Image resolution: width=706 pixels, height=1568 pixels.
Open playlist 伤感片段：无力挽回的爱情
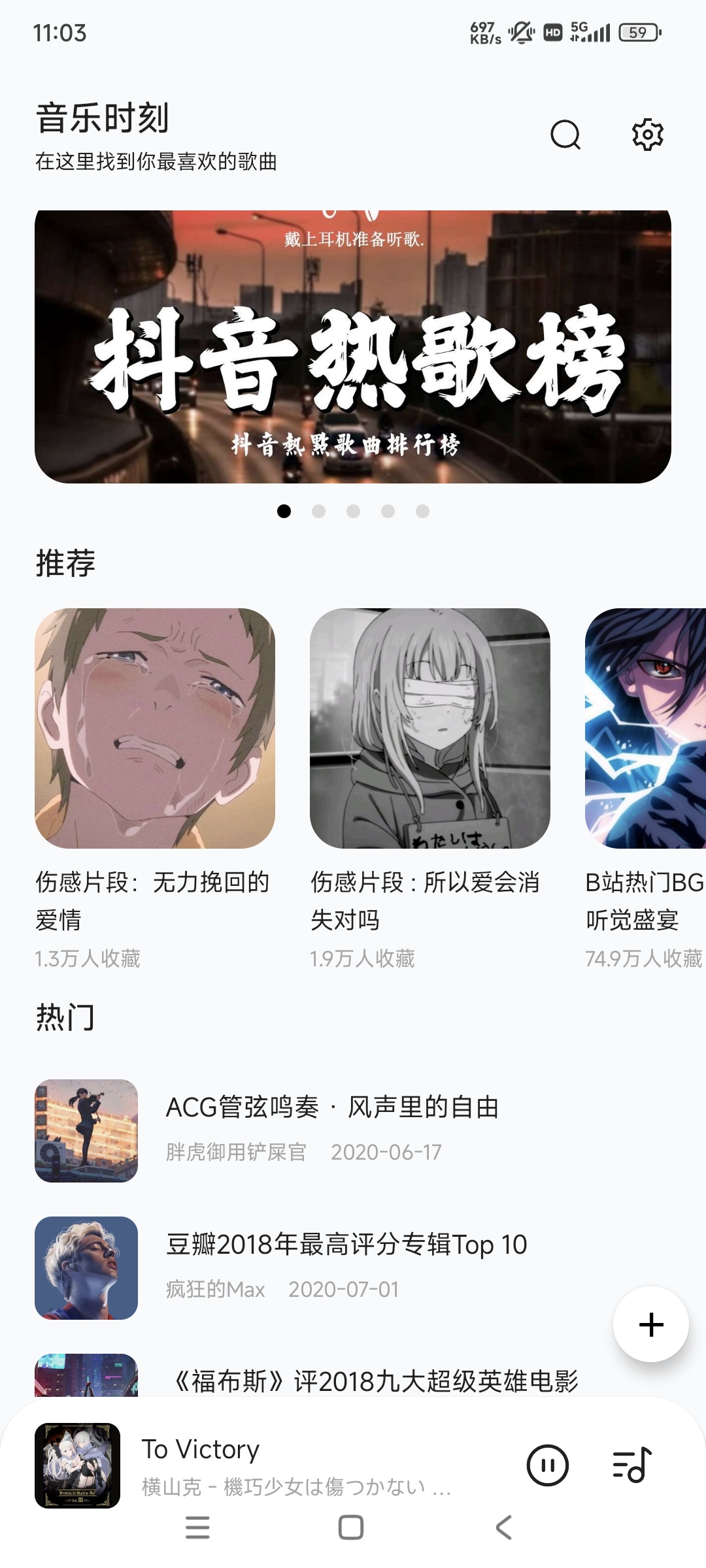pyautogui.click(x=155, y=728)
